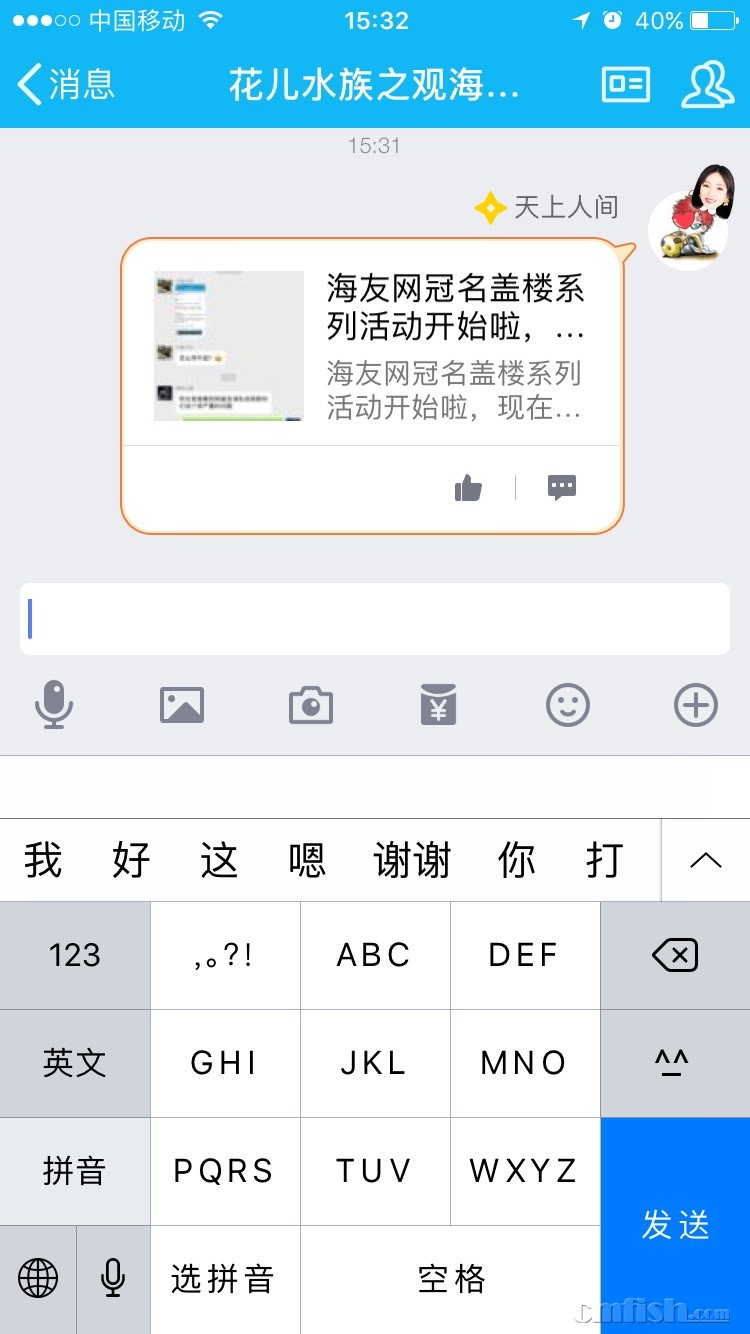This screenshot has height=1334, width=750.
Task: Open 天上人间's avatar profile
Action: tap(687, 218)
